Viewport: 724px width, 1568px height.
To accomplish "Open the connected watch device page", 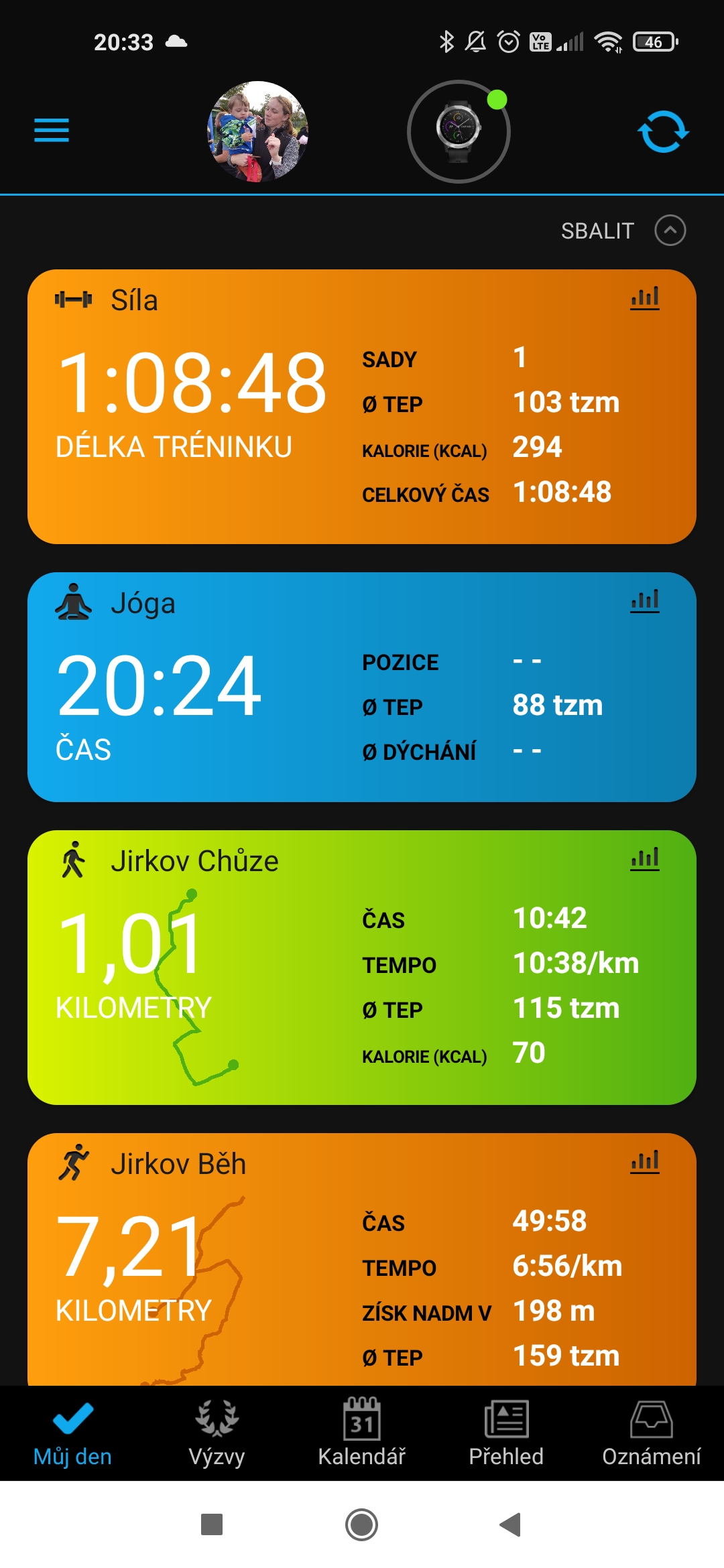I will tap(459, 131).
